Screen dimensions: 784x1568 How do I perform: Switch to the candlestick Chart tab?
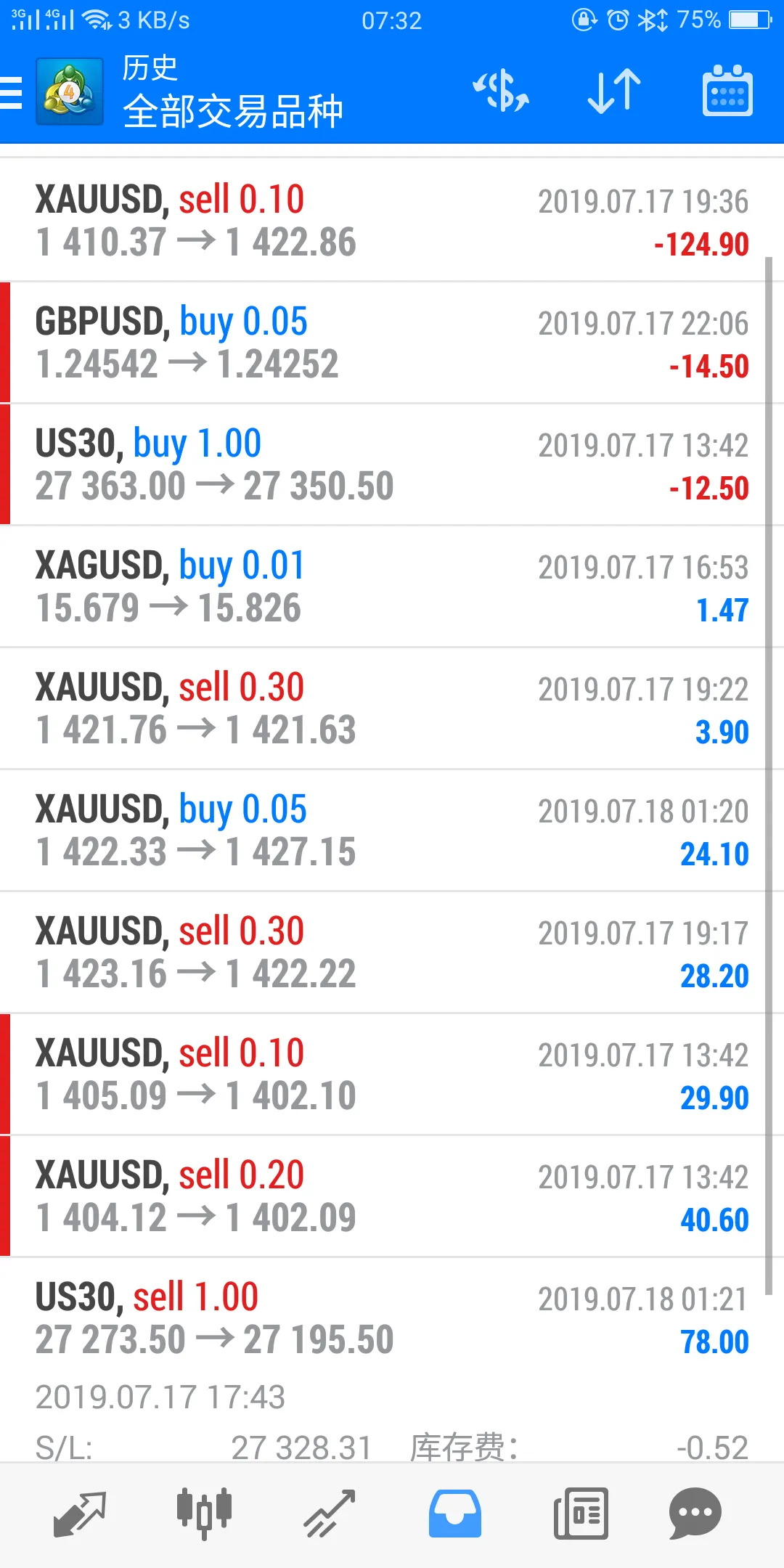point(204,1514)
